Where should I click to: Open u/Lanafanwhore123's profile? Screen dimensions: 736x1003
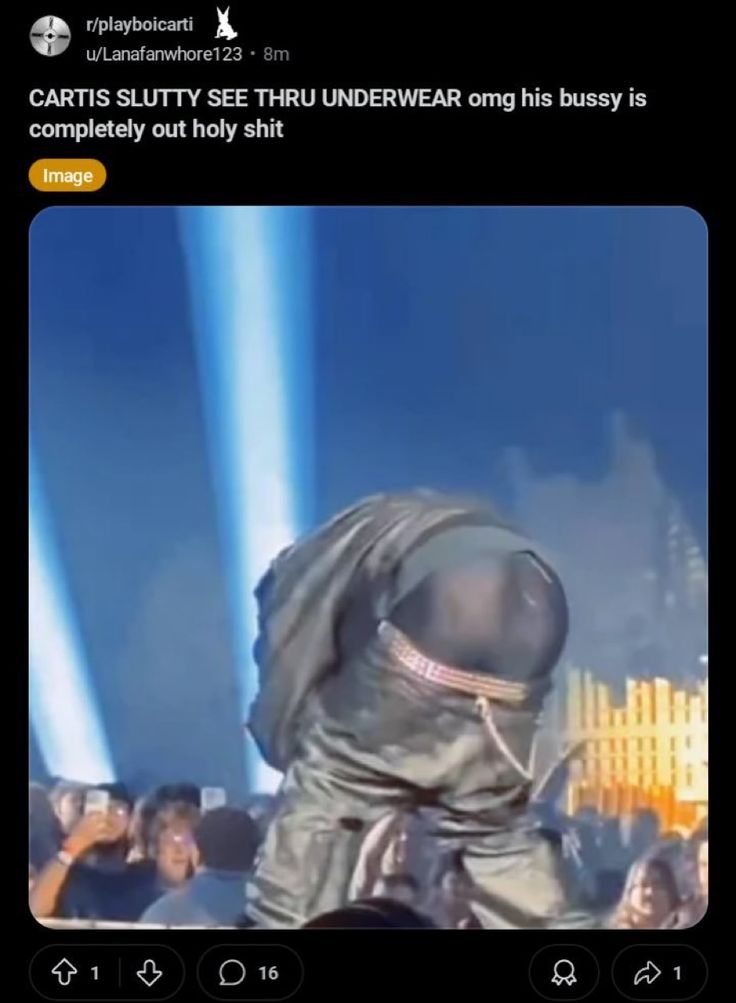pos(165,54)
